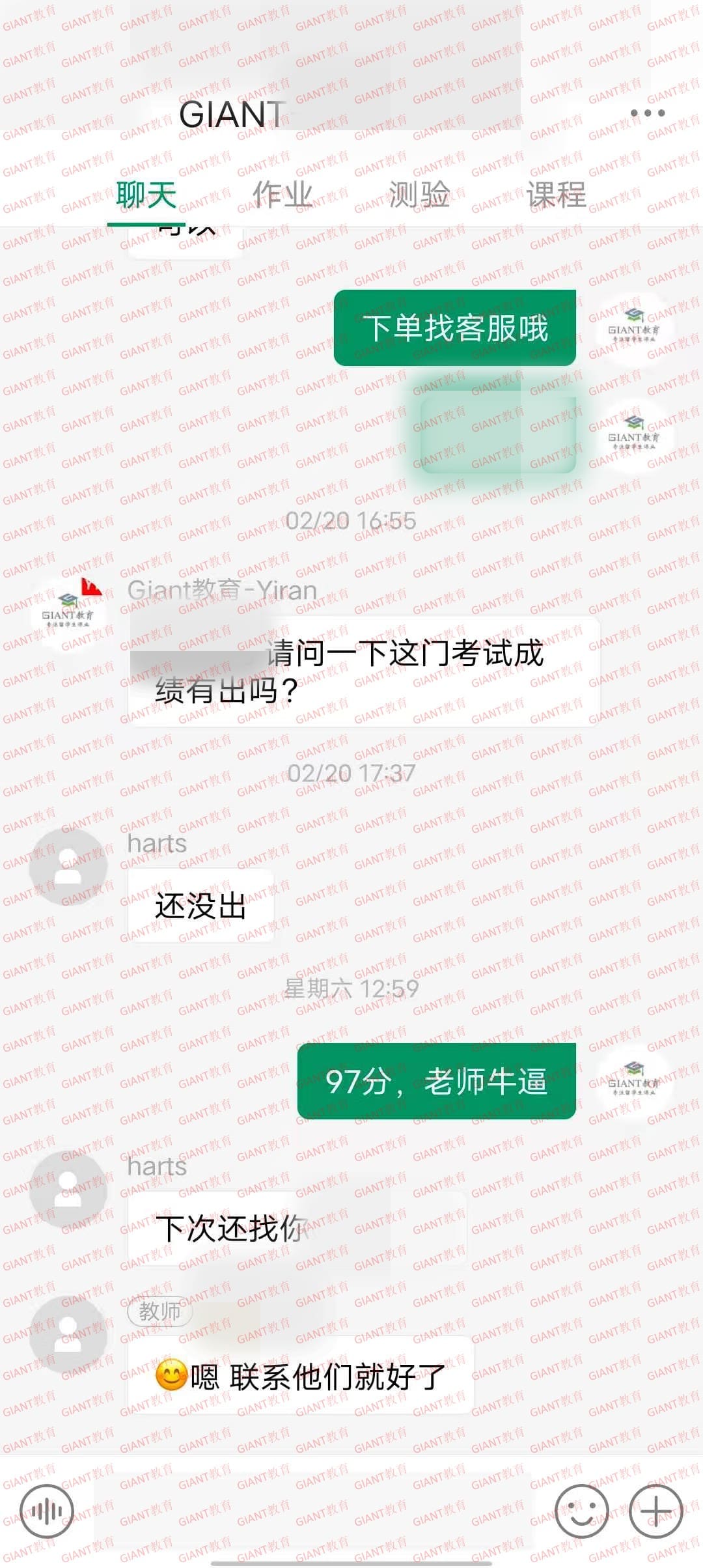Switch to the 作业 tab
The height and width of the screenshot is (1568, 703).
pos(283,194)
